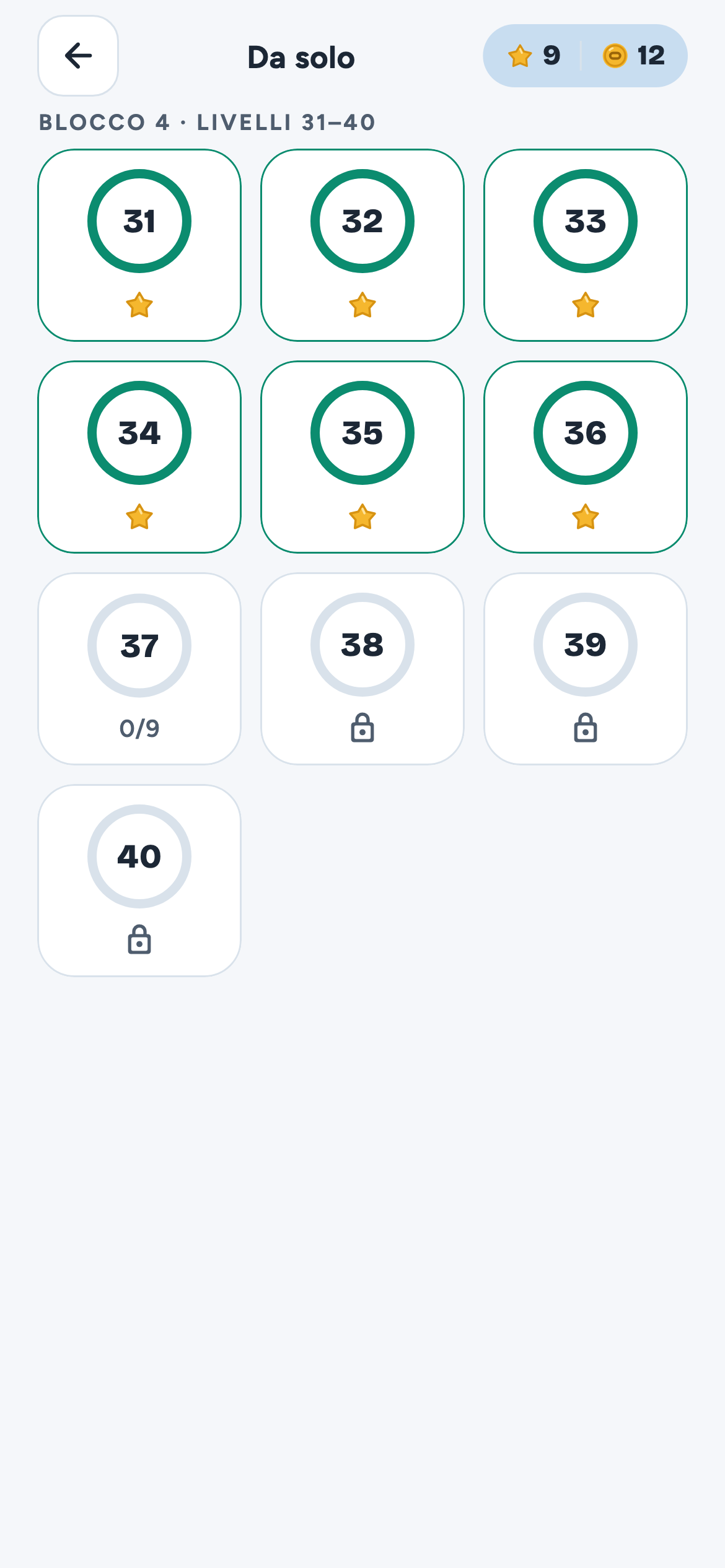
Task: Choose level 35
Action: [x=362, y=457]
